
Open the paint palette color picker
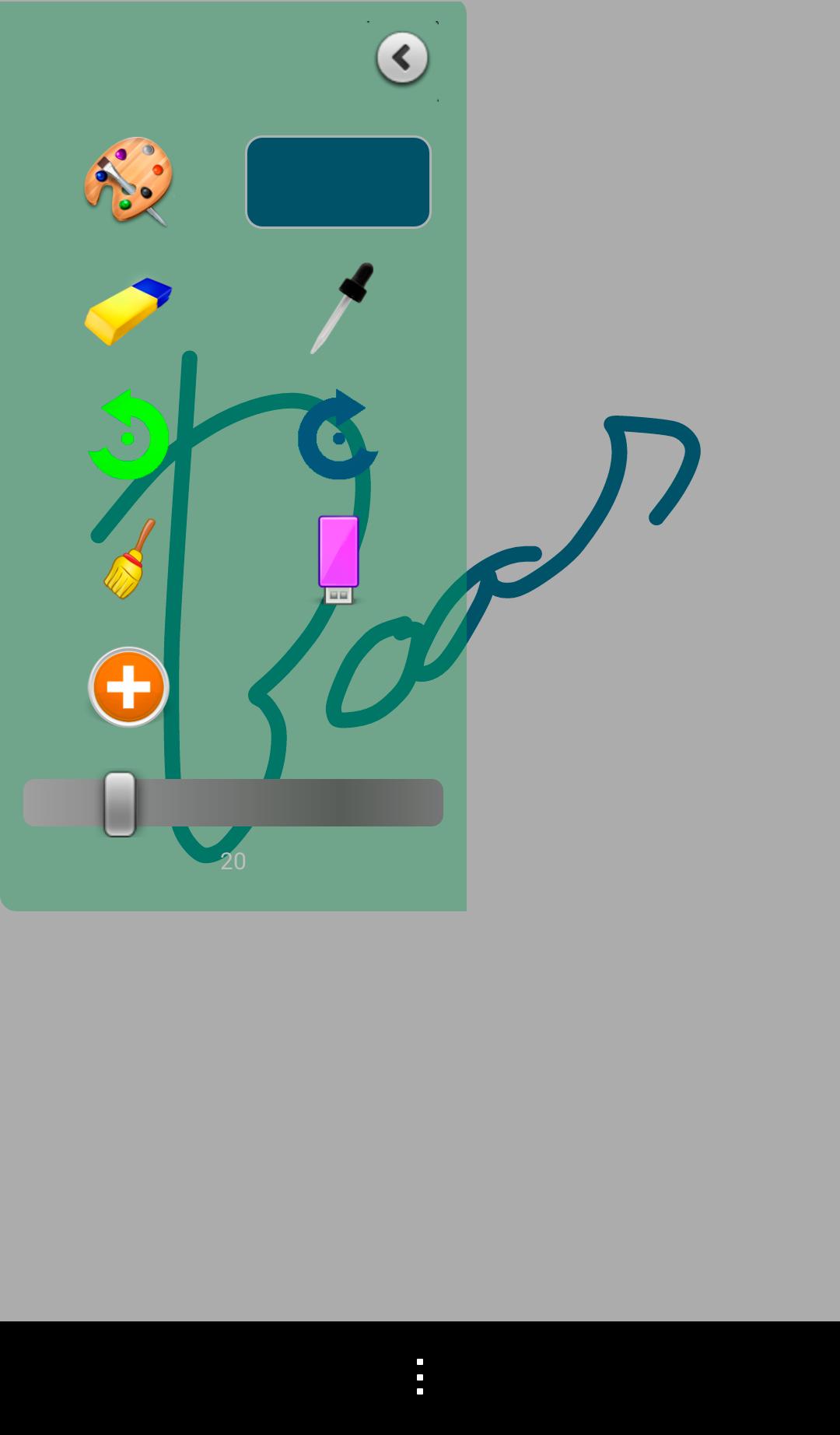point(128,181)
